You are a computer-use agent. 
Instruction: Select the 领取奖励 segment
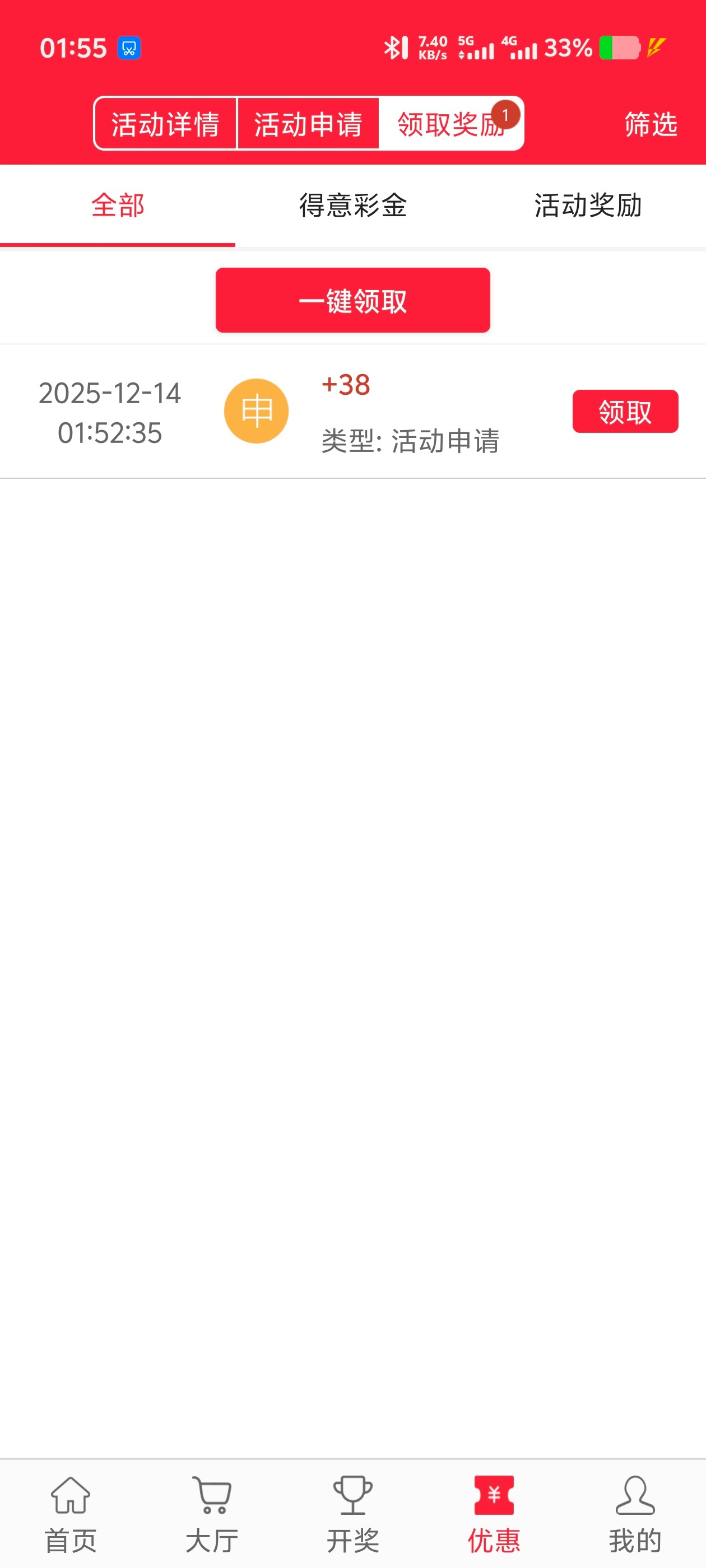click(x=449, y=124)
